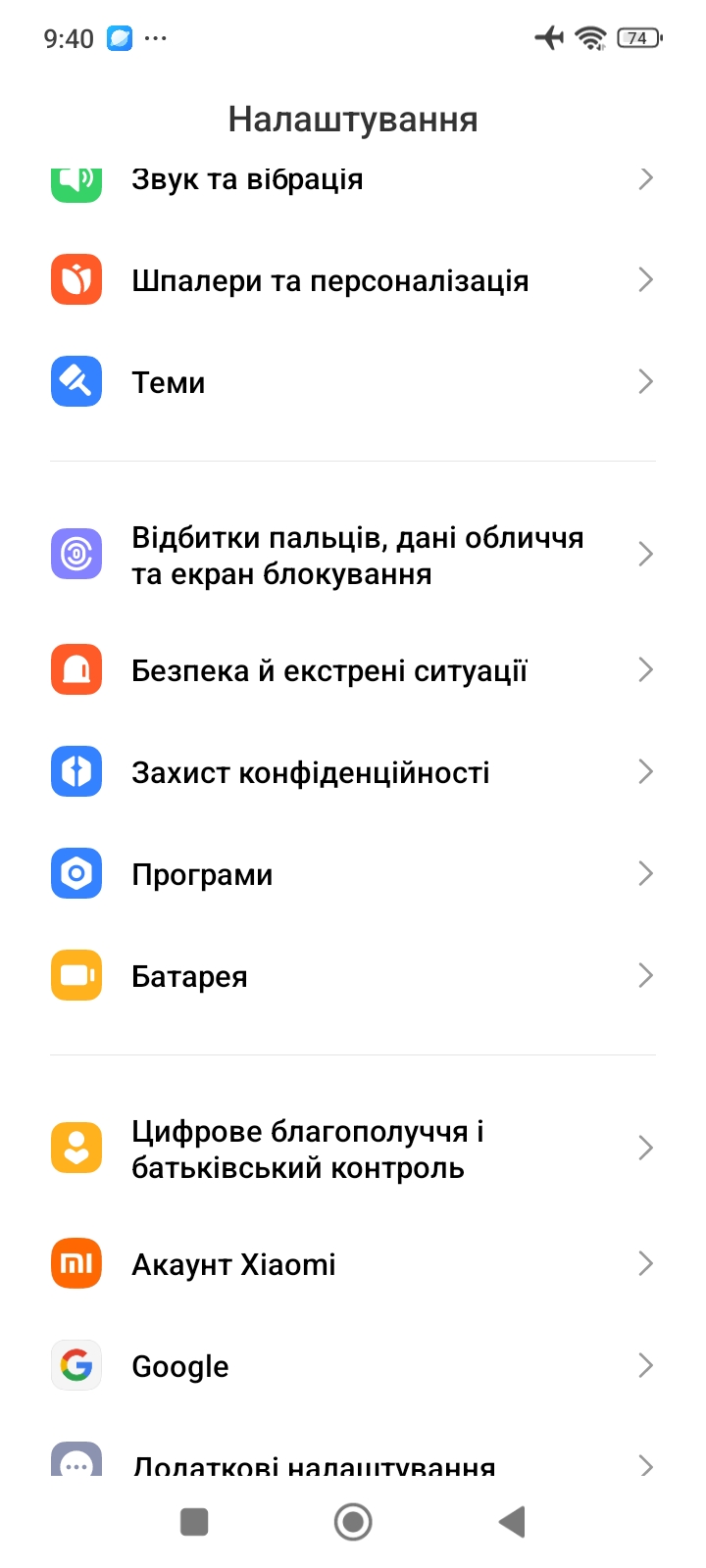706x1568 pixels.
Task: Open the recent apps view
Action: click(x=194, y=1522)
